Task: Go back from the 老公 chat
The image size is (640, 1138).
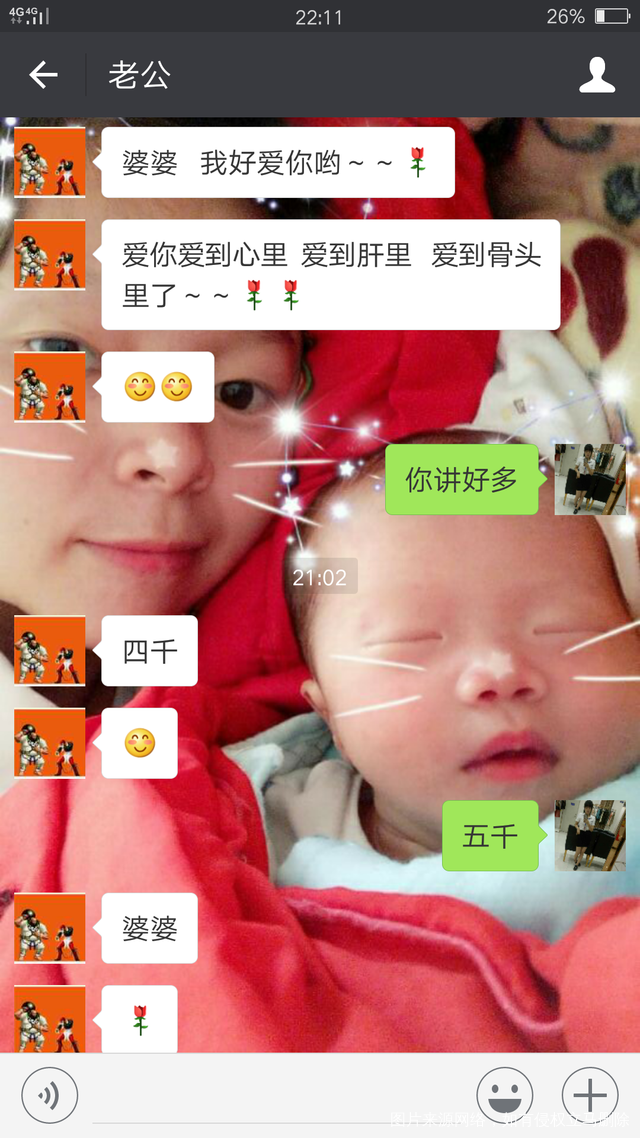Action: (x=43, y=75)
